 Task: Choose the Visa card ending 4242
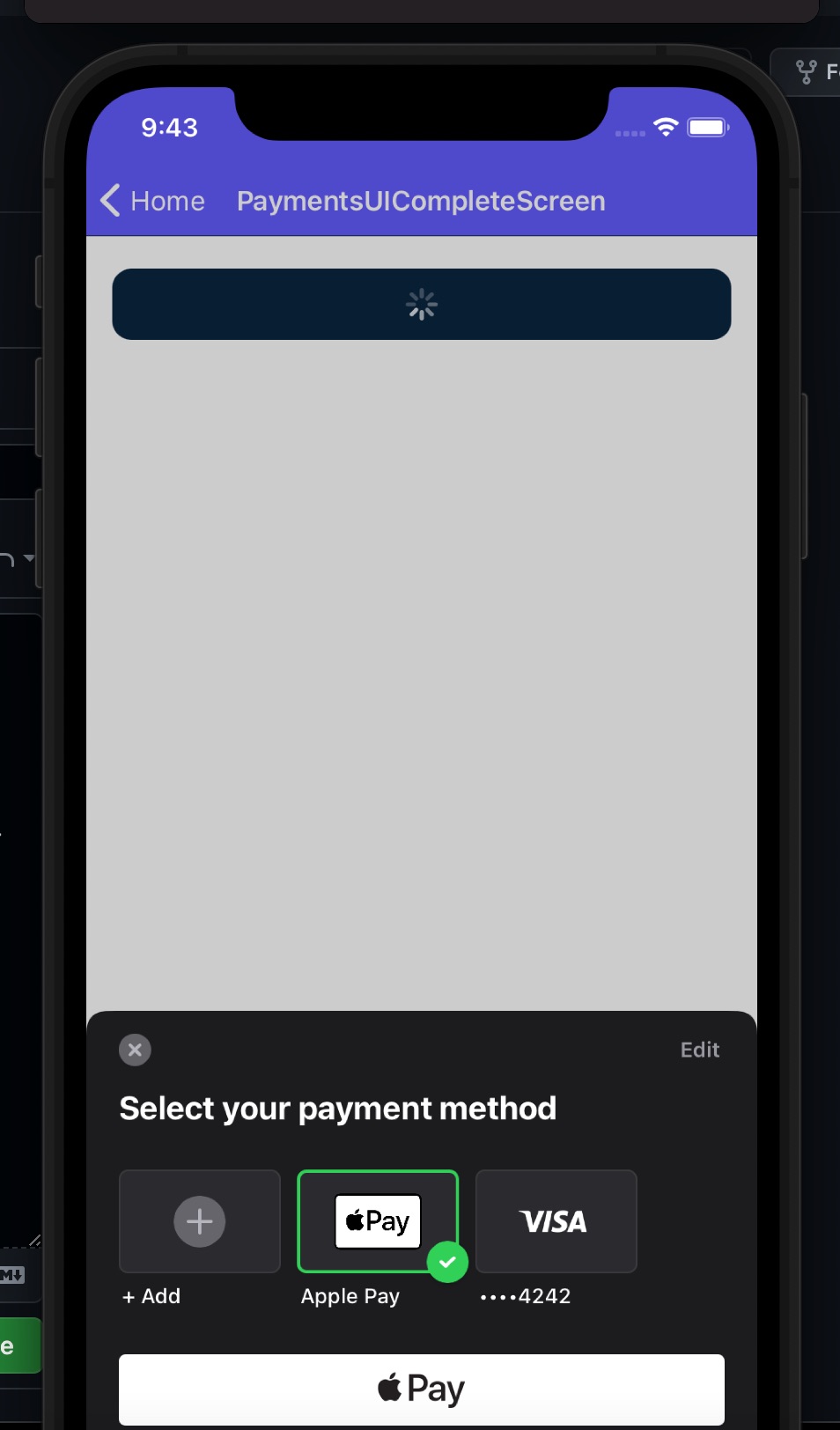point(556,1221)
